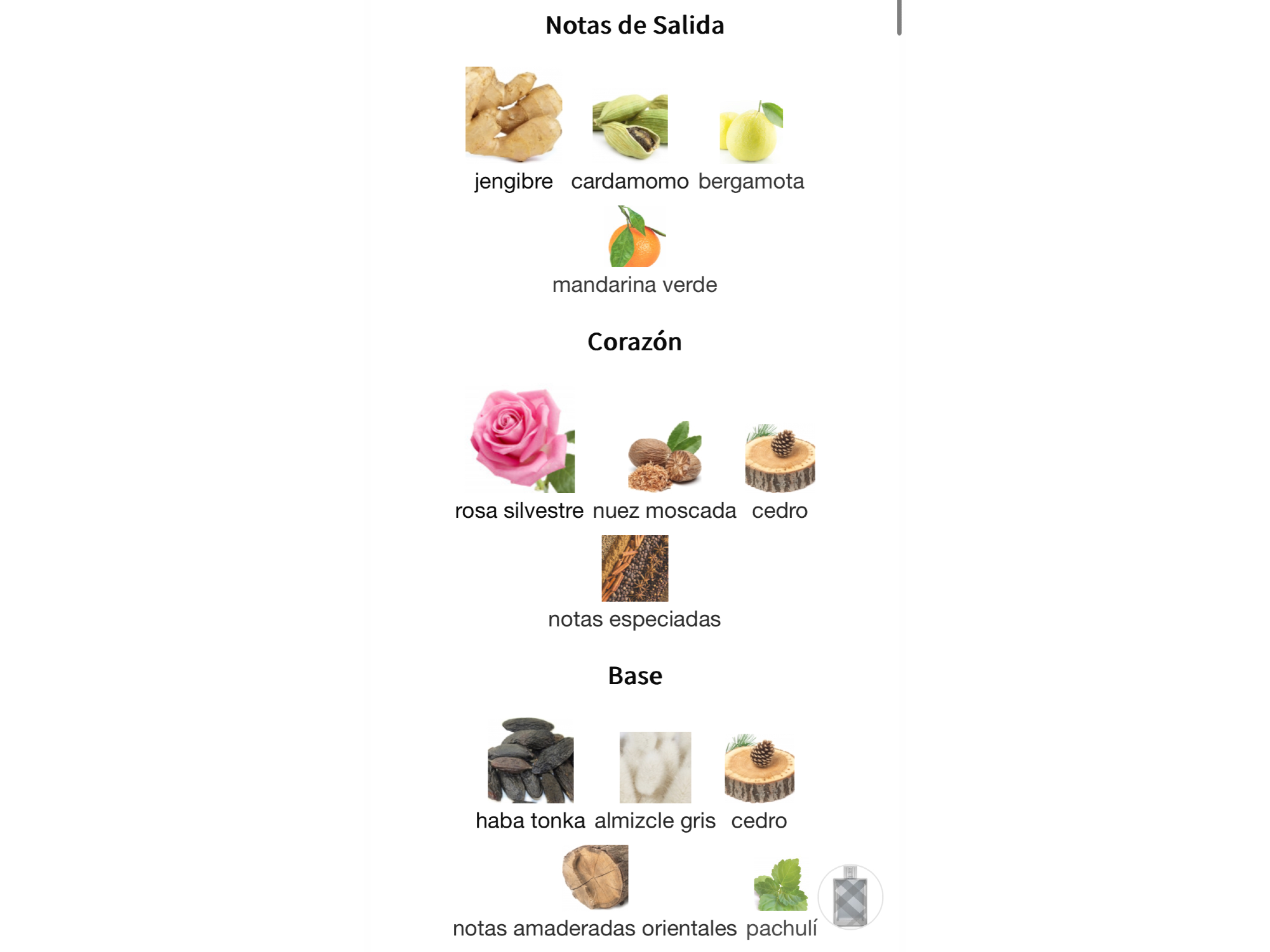Open cedro under Base
This screenshot has height=952, width=1270.
(x=759, y=769)
